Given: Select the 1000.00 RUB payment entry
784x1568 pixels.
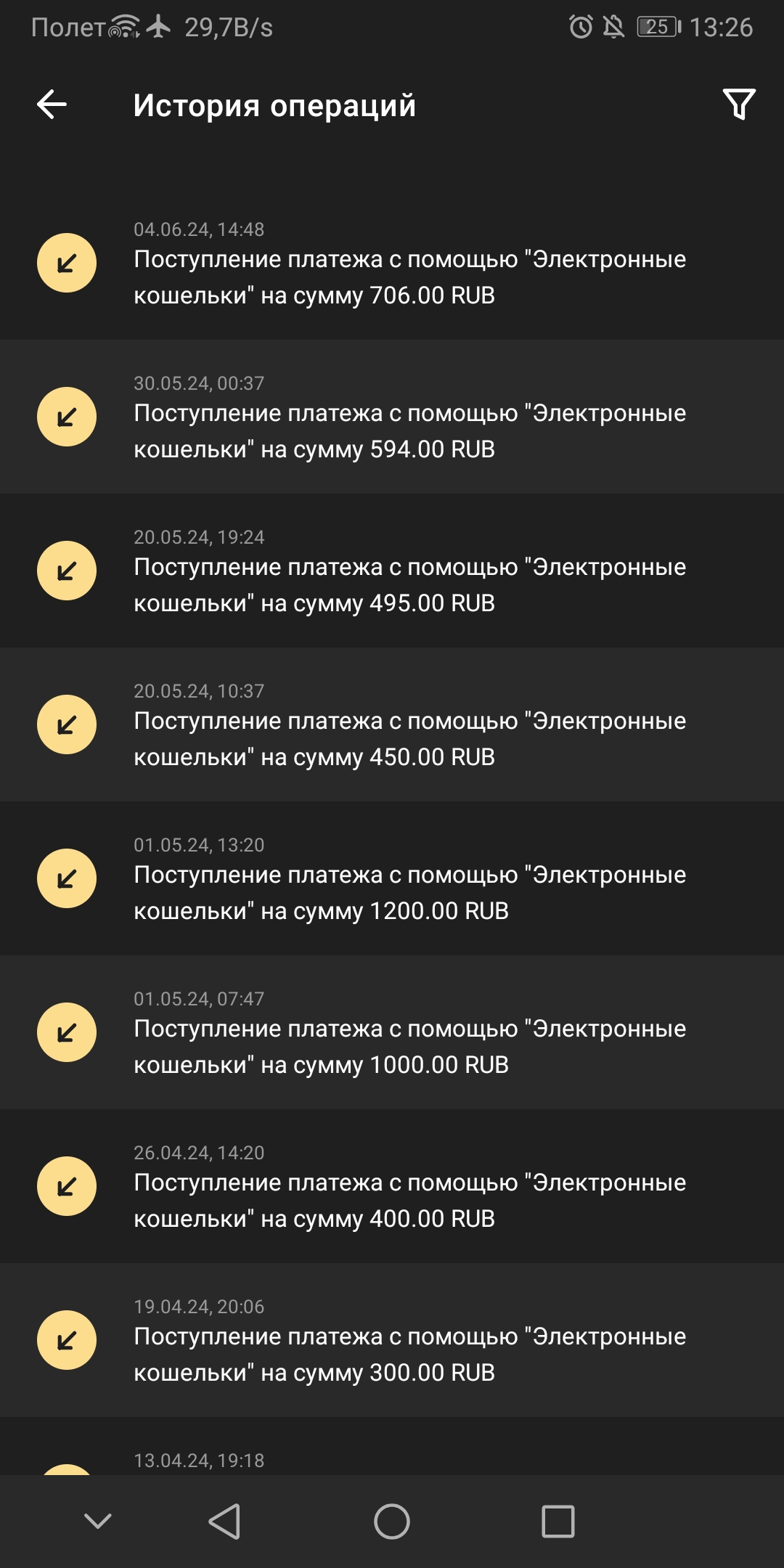Looking at the screenshot, I should point(392,1032).
